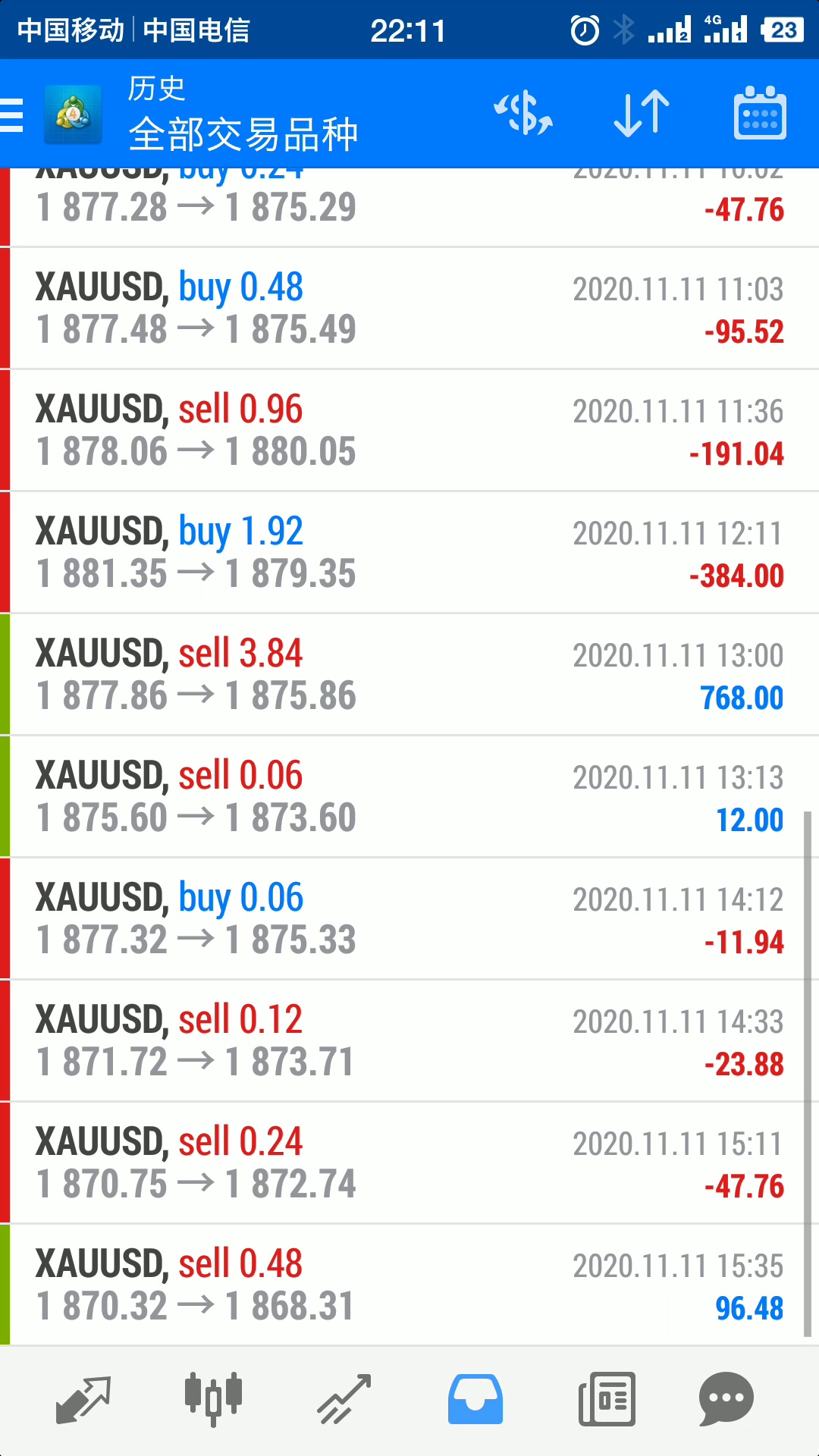Open the buy 0.48 order from 11:03
This screenshot has height=1456, width=819.
(409, 308)
